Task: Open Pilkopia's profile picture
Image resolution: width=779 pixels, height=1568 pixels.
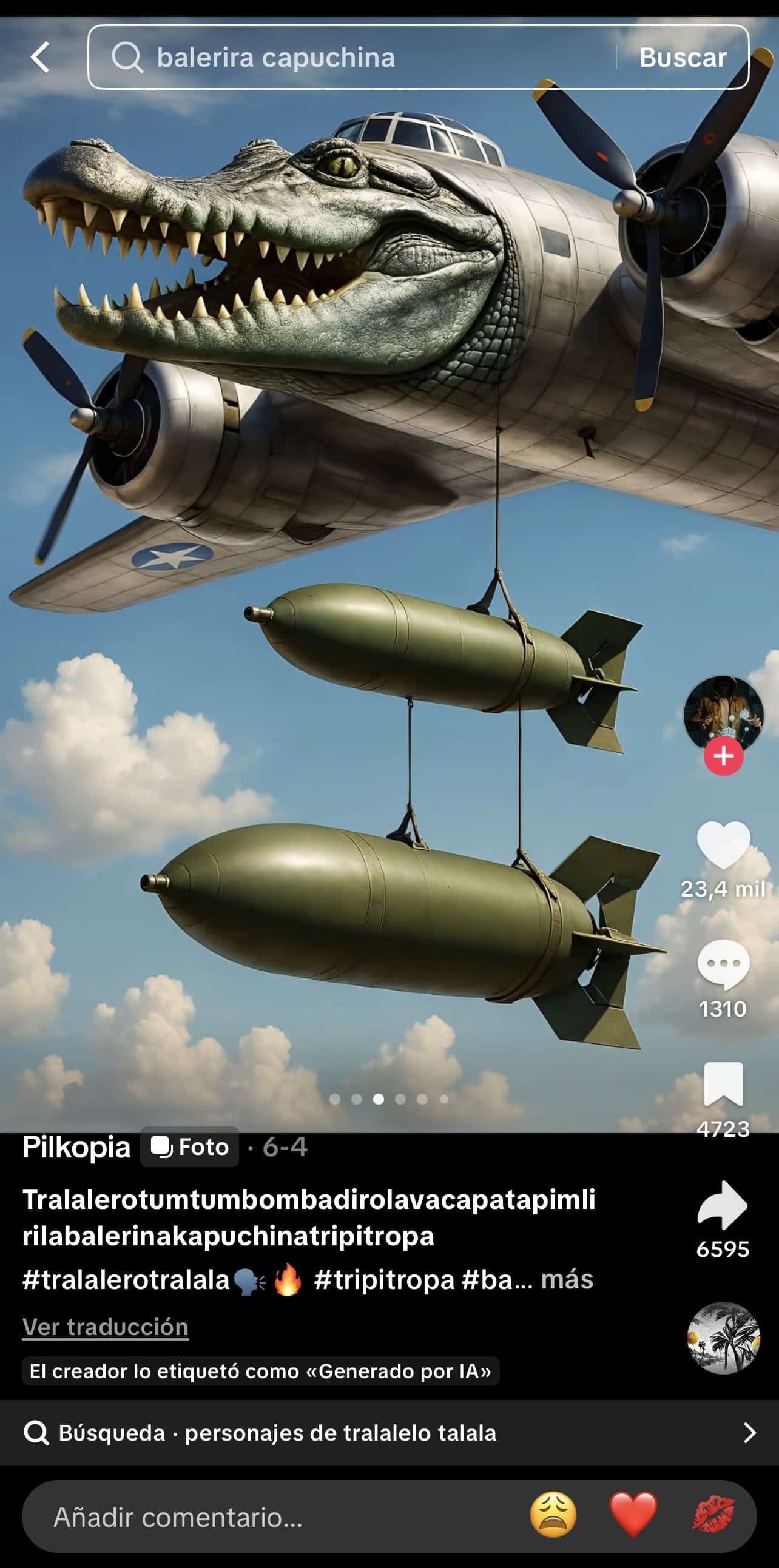Action: [723, 712]
